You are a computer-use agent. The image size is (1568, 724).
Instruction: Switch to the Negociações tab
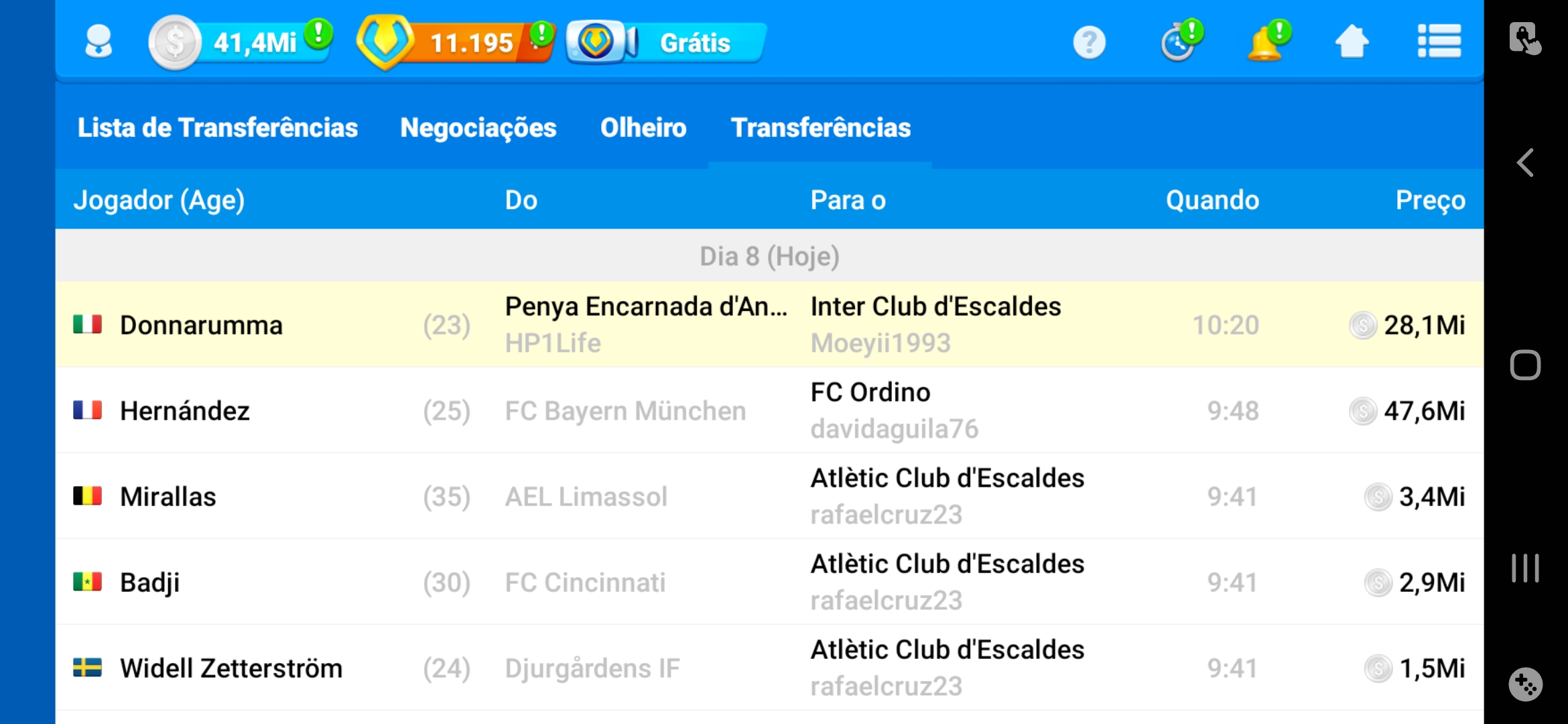[x=478, y=128]
